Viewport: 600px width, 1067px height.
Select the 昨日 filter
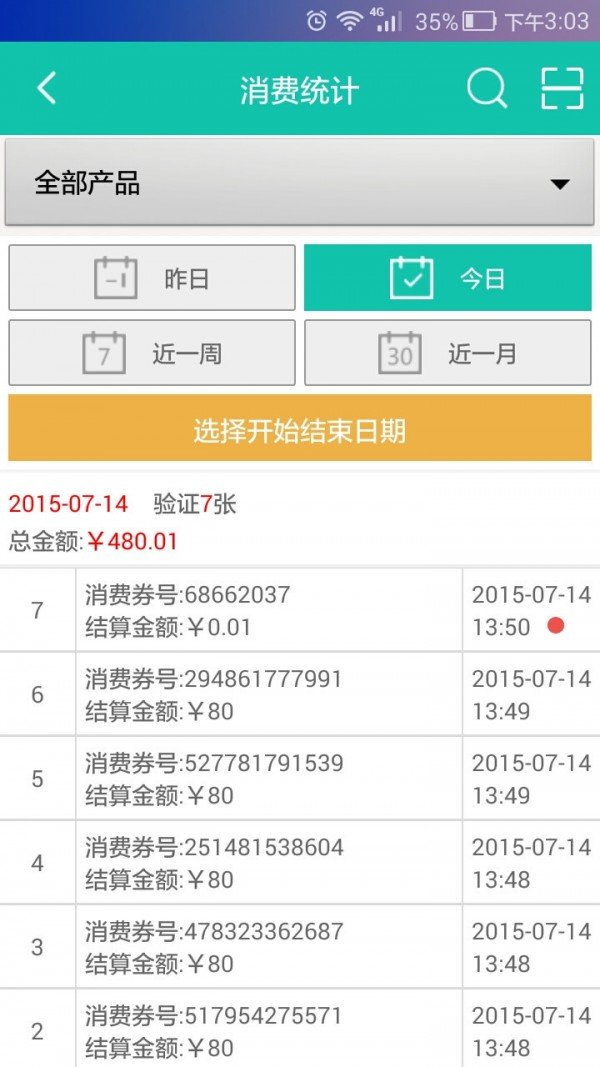tap(152, 278)
